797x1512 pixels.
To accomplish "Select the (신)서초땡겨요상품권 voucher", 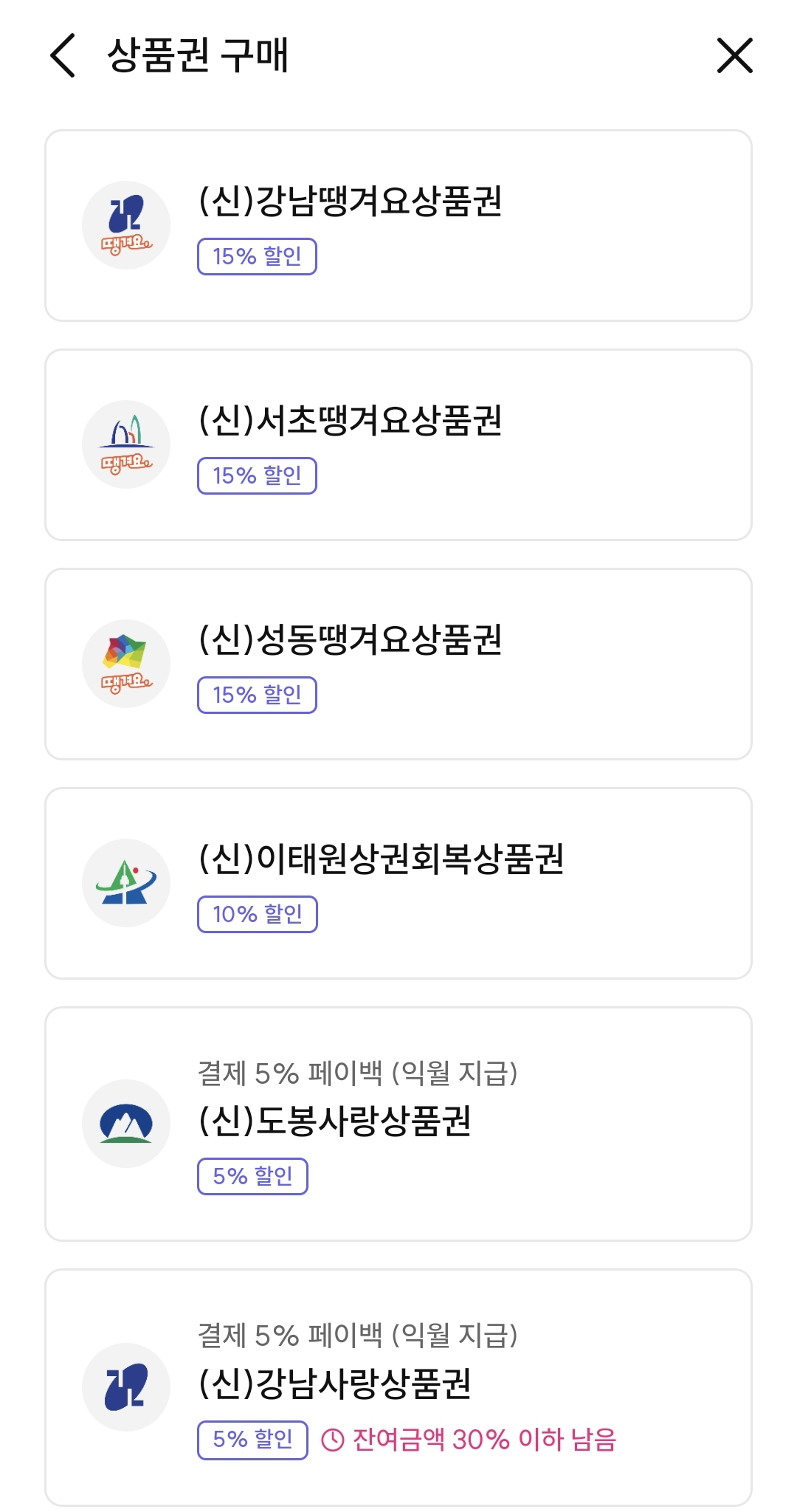I will 398,445.
